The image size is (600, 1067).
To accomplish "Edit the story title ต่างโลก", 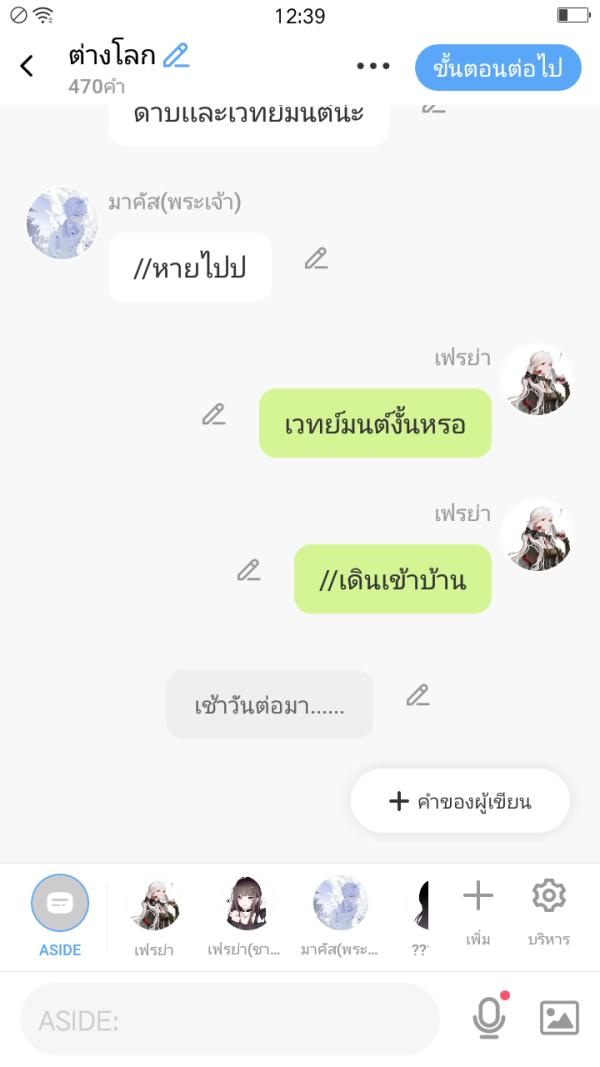I will coord(177,56).
